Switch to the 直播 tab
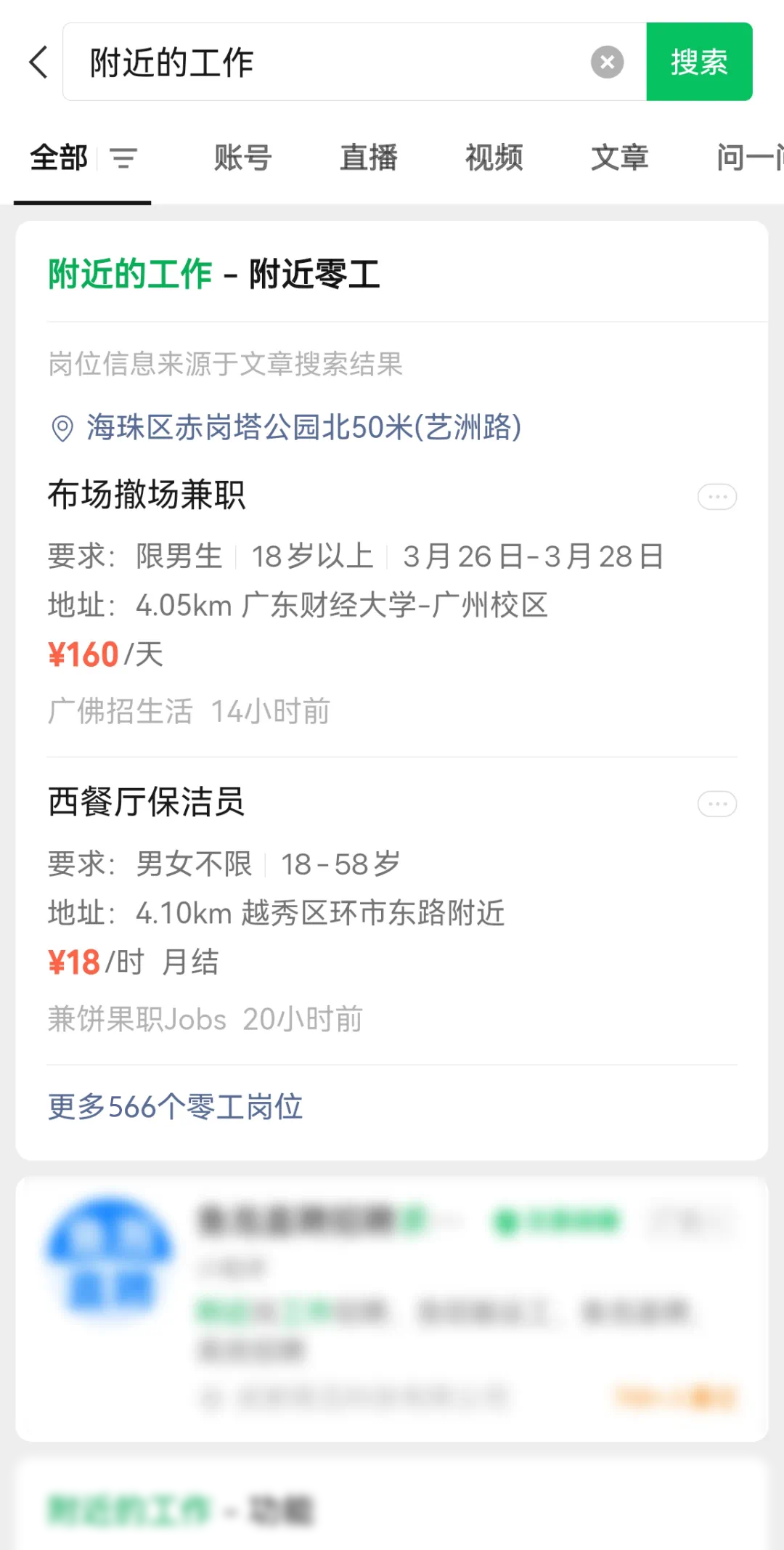This screenshot has width=784, height=1550. click(368, 158)
